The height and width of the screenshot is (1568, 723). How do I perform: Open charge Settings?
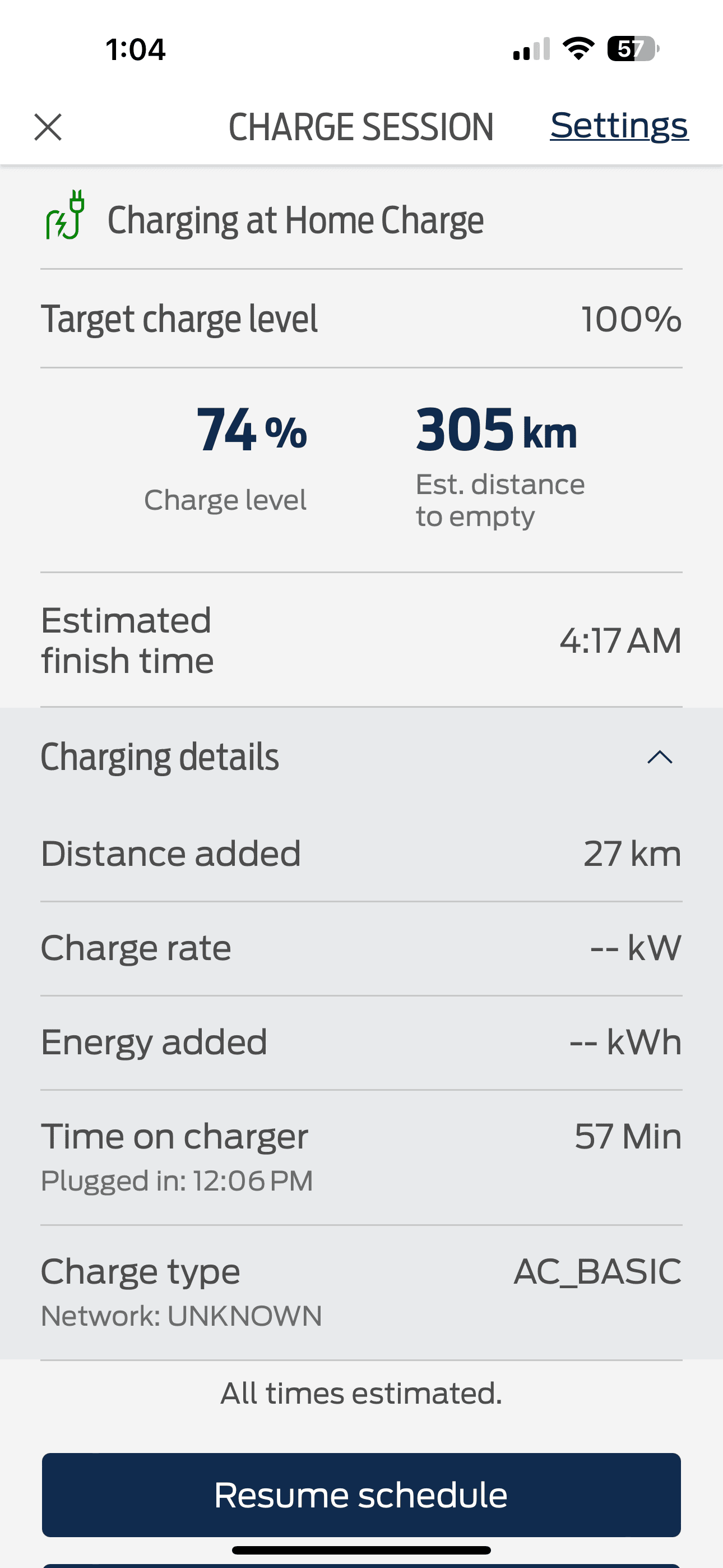(x=618, y=127)
